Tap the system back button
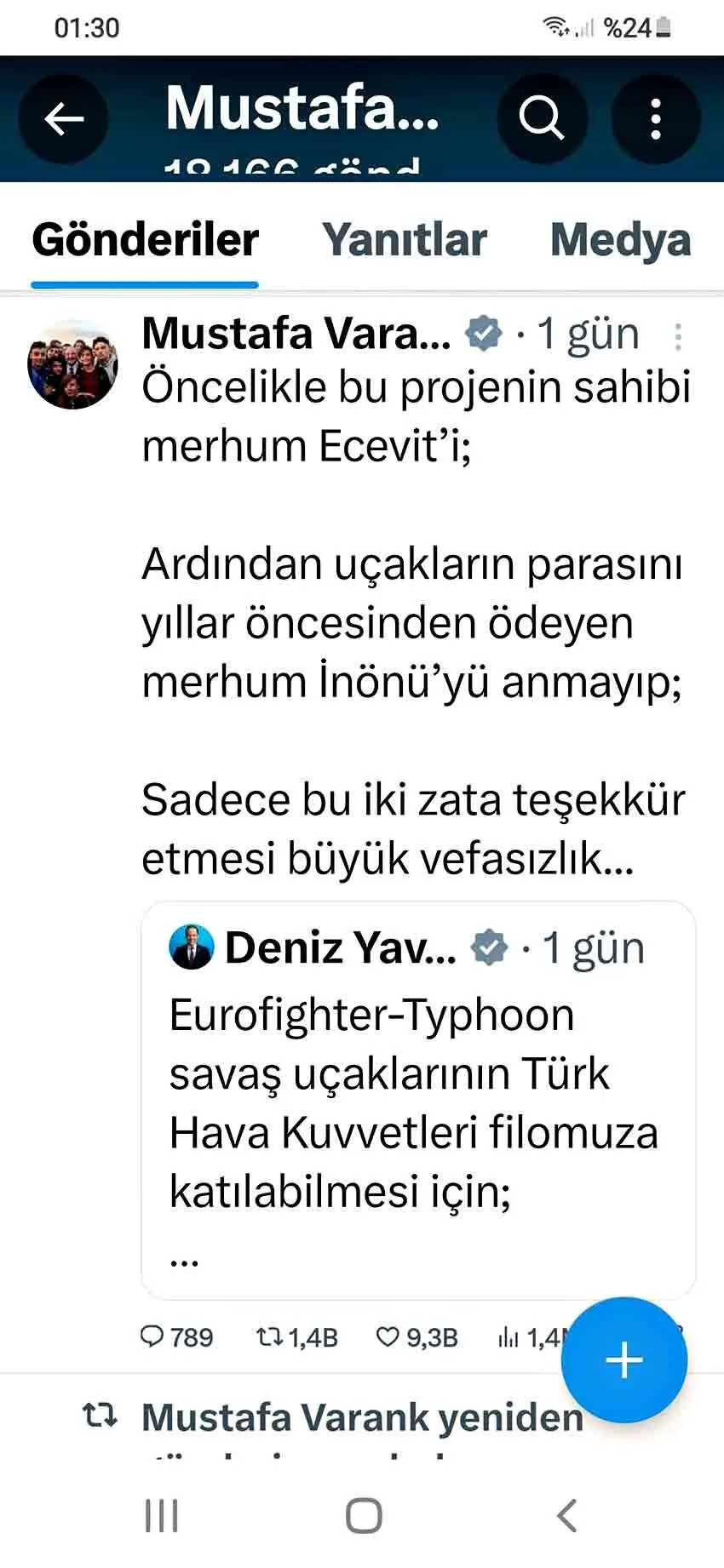724x1568 pixels. click(x=566, y=1516)
